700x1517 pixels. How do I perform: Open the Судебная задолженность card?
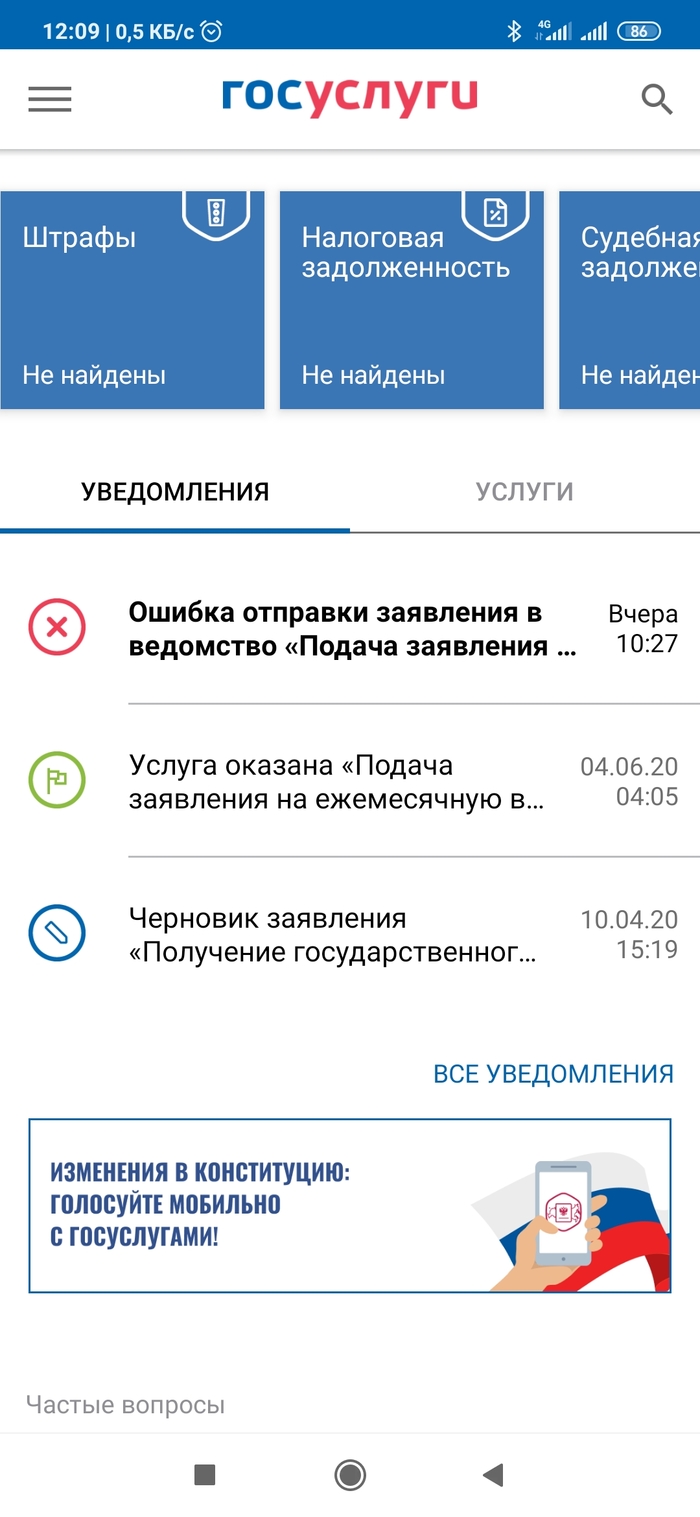pos(632,300)
